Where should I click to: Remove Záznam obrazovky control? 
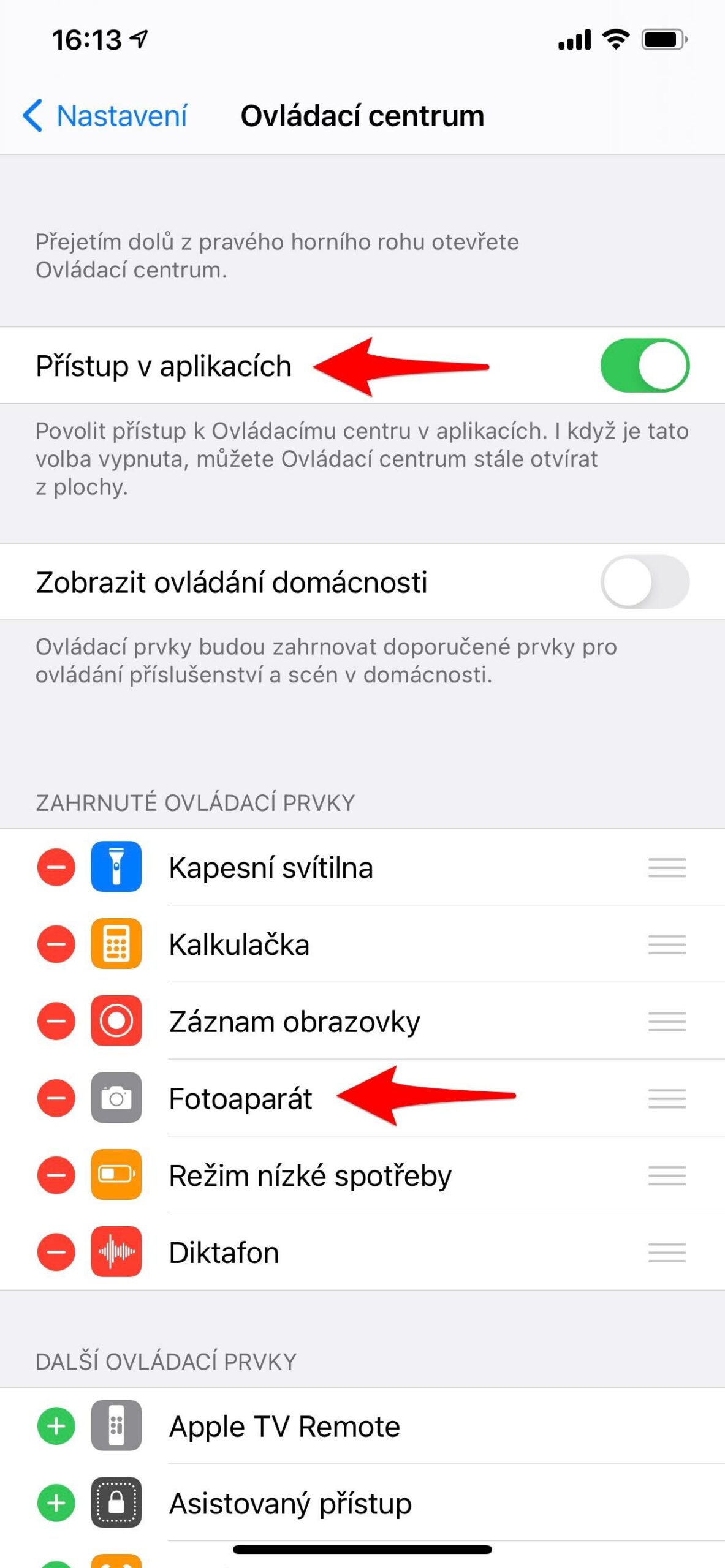tap(56, 1021)
